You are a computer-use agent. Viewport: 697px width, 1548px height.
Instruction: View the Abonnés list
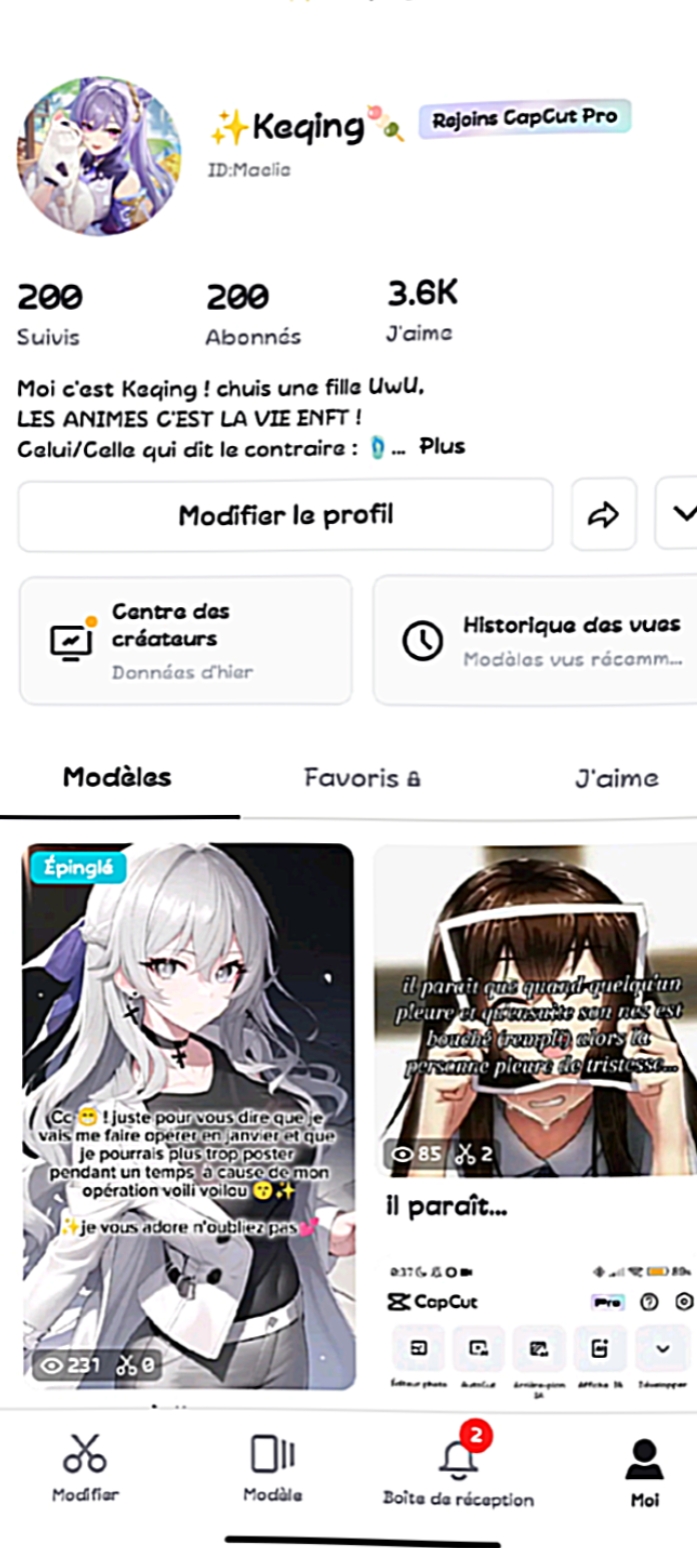pos(253,313)
